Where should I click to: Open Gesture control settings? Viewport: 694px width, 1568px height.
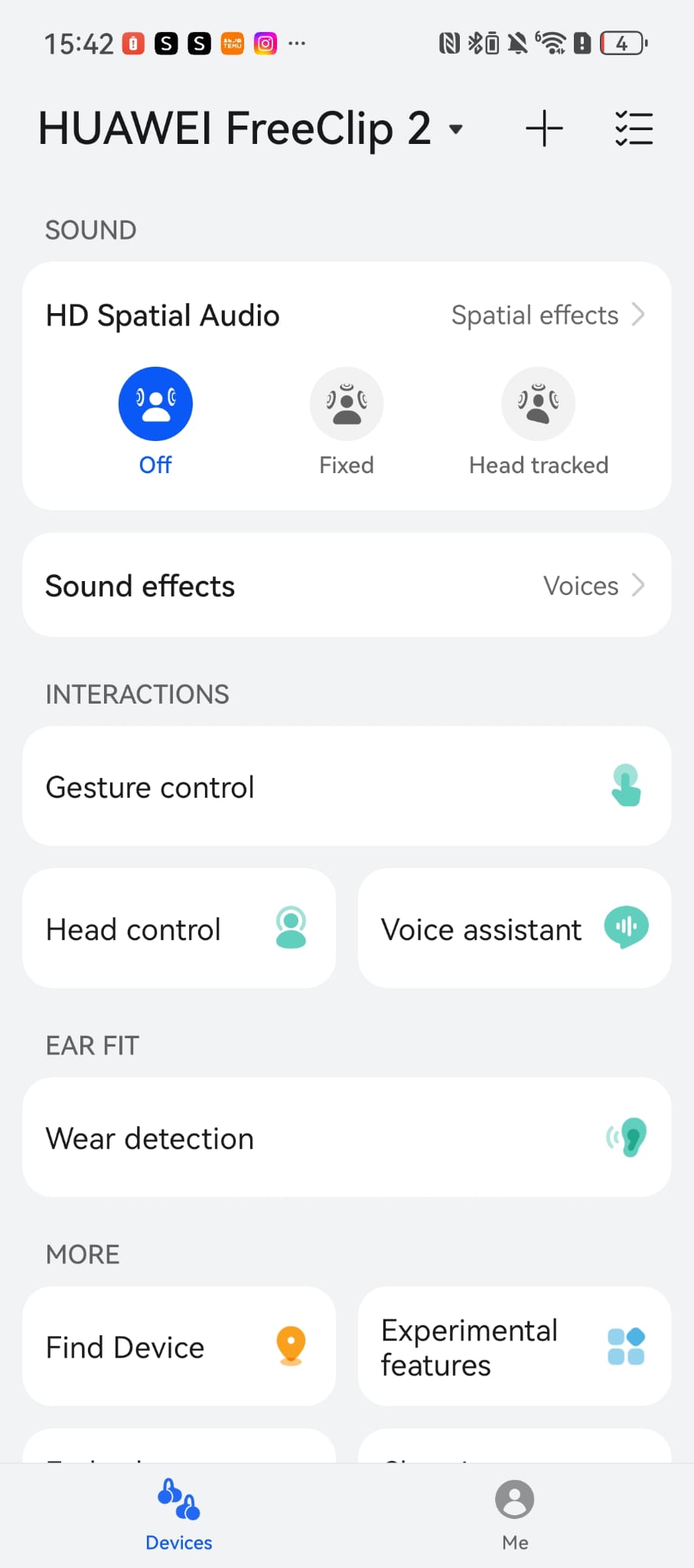(x=347, y=787)
